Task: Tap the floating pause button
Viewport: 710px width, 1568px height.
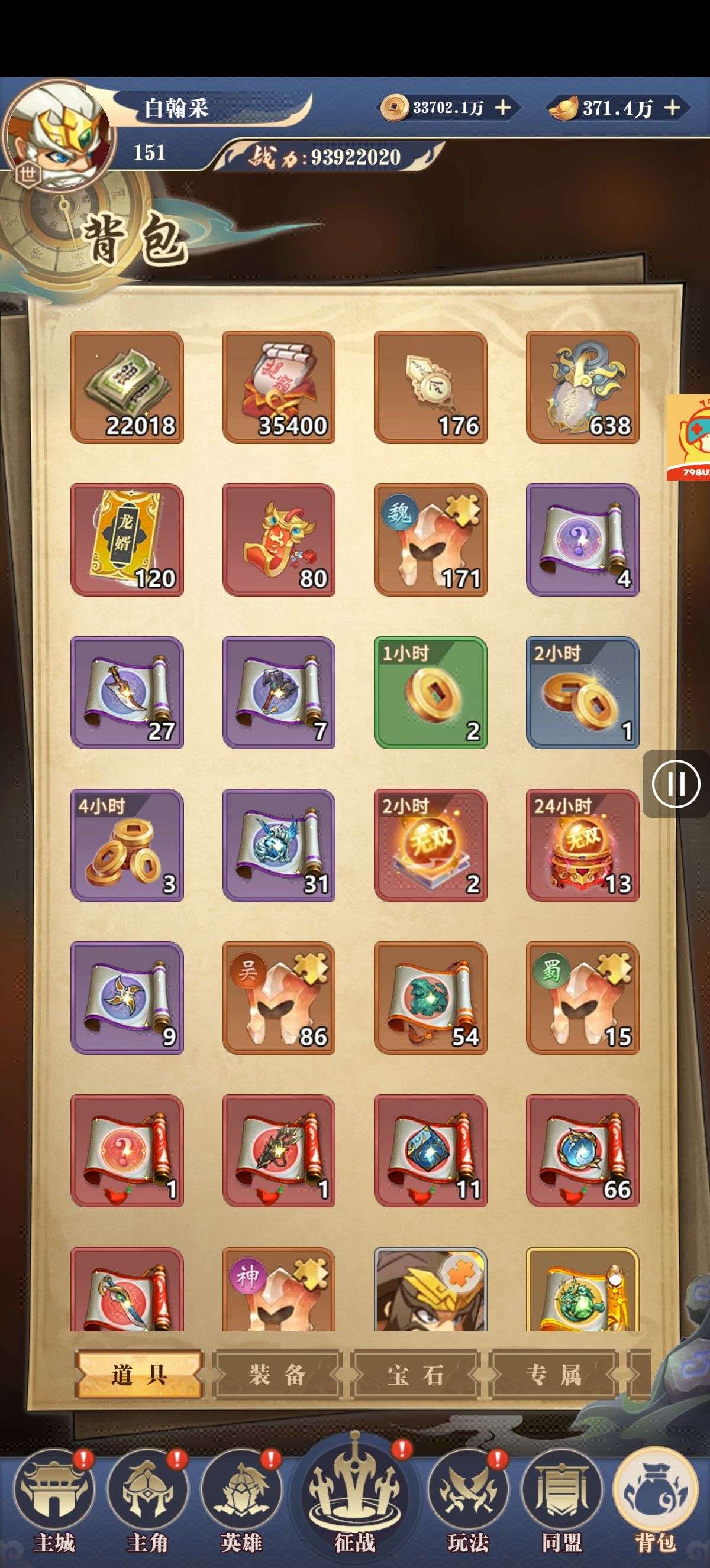Action: click(676, 784)
